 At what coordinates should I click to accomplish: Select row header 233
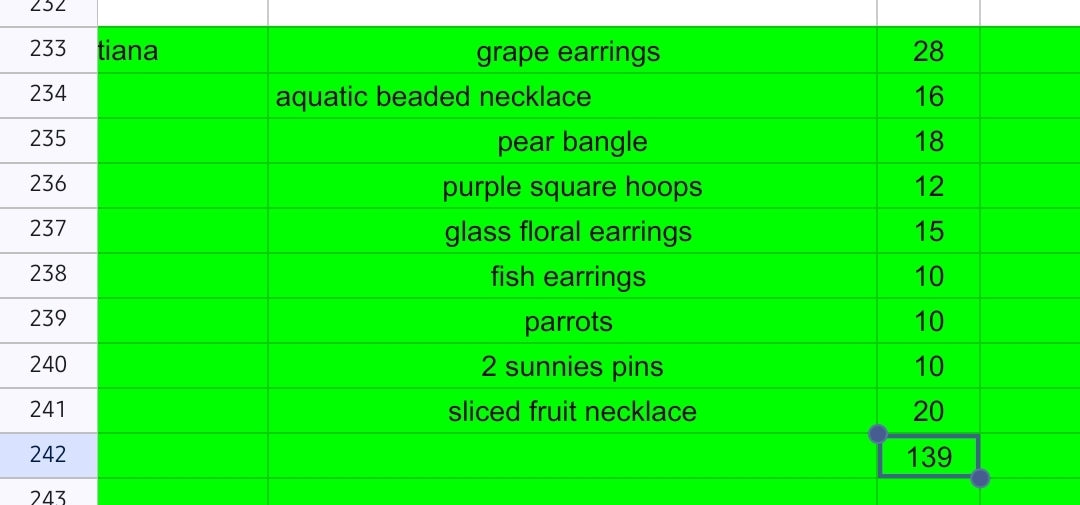(x=48, y=50)
